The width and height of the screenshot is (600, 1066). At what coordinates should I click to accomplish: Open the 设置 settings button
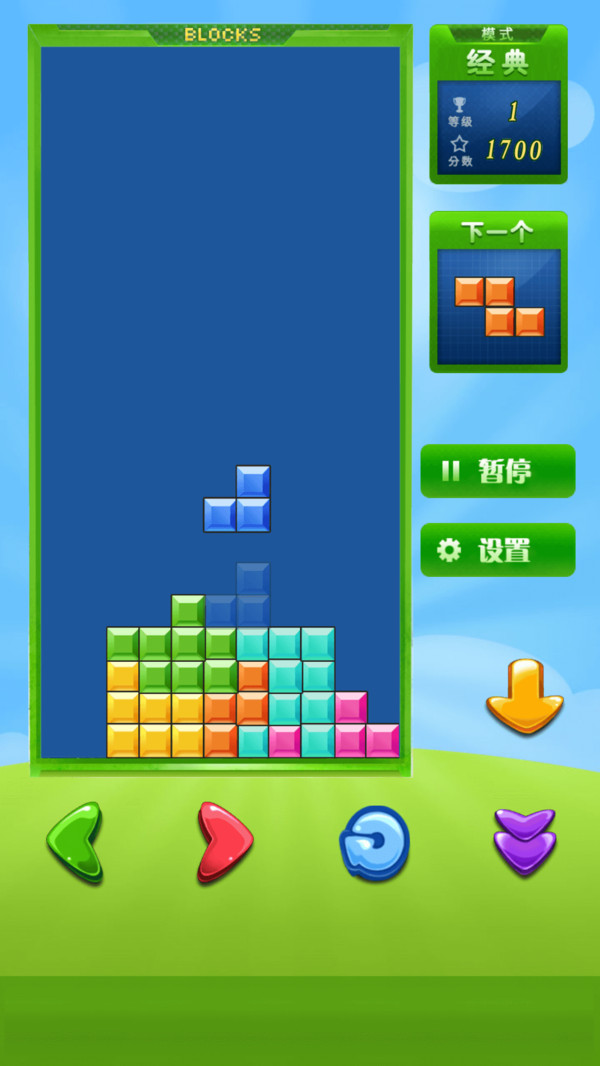click(497, 550)
